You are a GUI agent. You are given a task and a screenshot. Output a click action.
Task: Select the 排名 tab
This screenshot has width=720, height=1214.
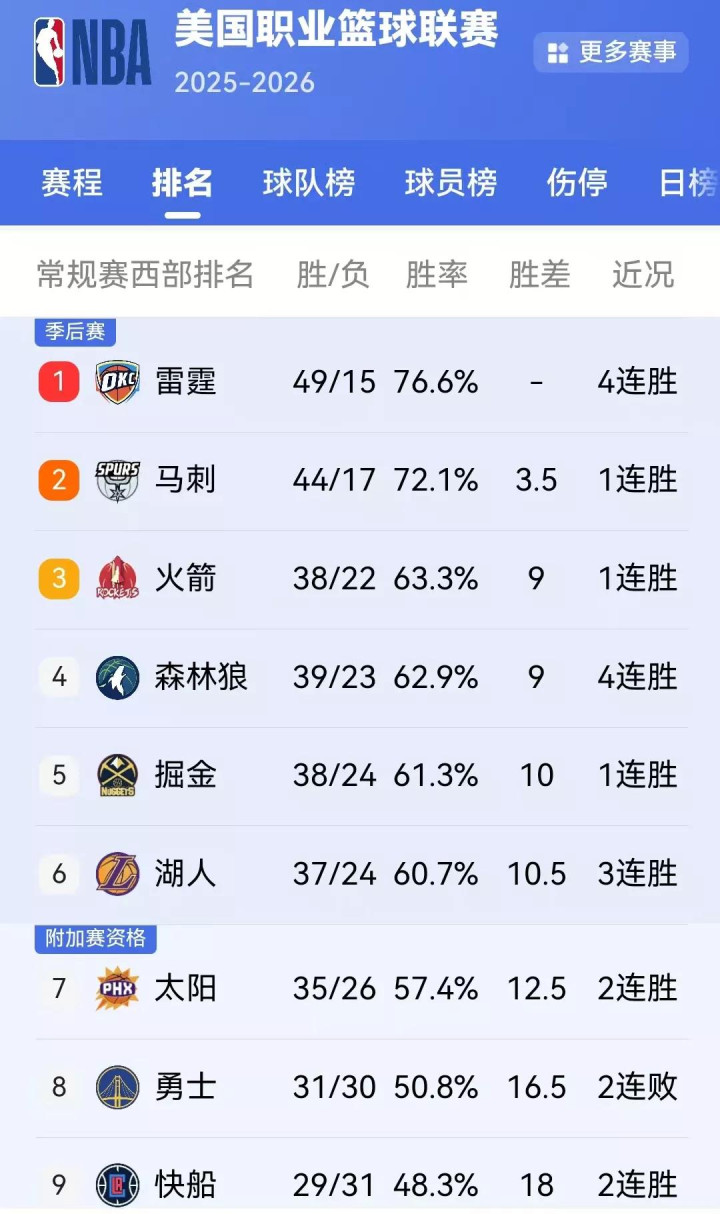(x=182, y=183)
